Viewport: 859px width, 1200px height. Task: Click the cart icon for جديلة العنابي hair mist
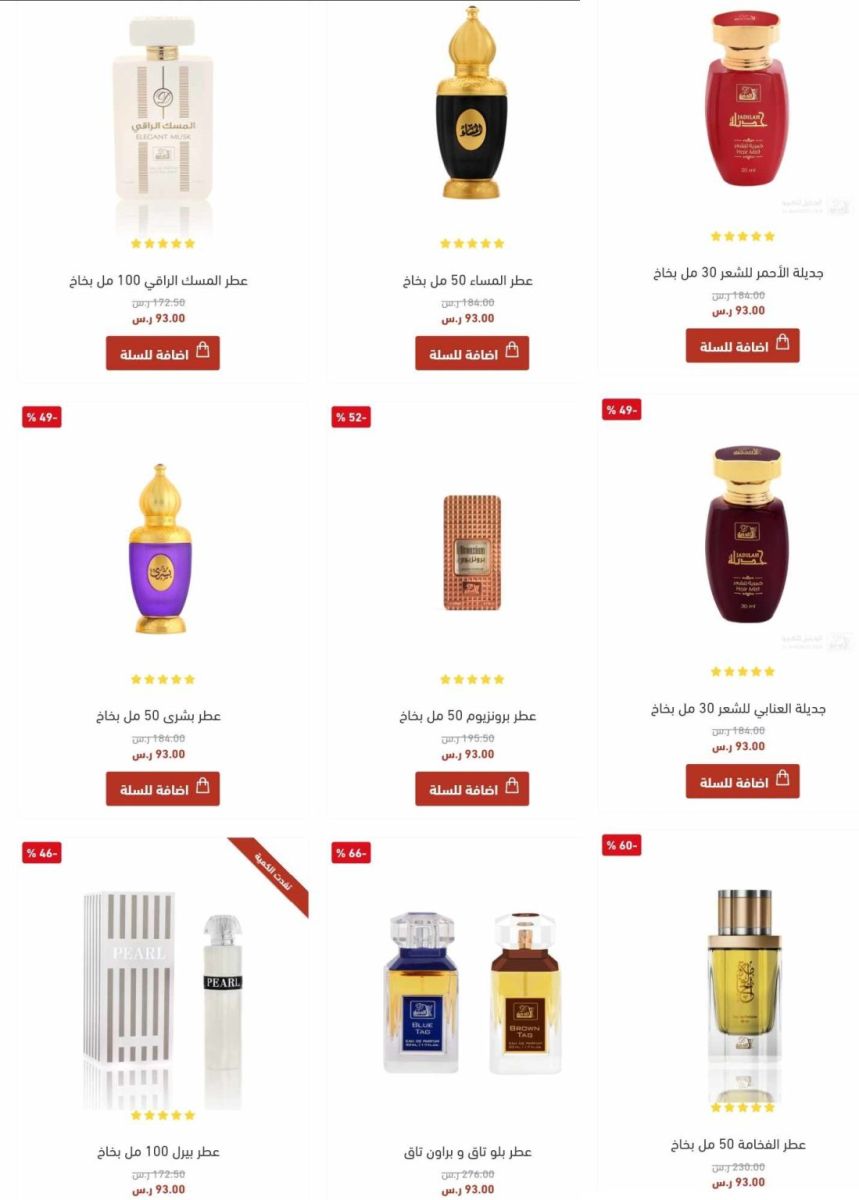784,779
